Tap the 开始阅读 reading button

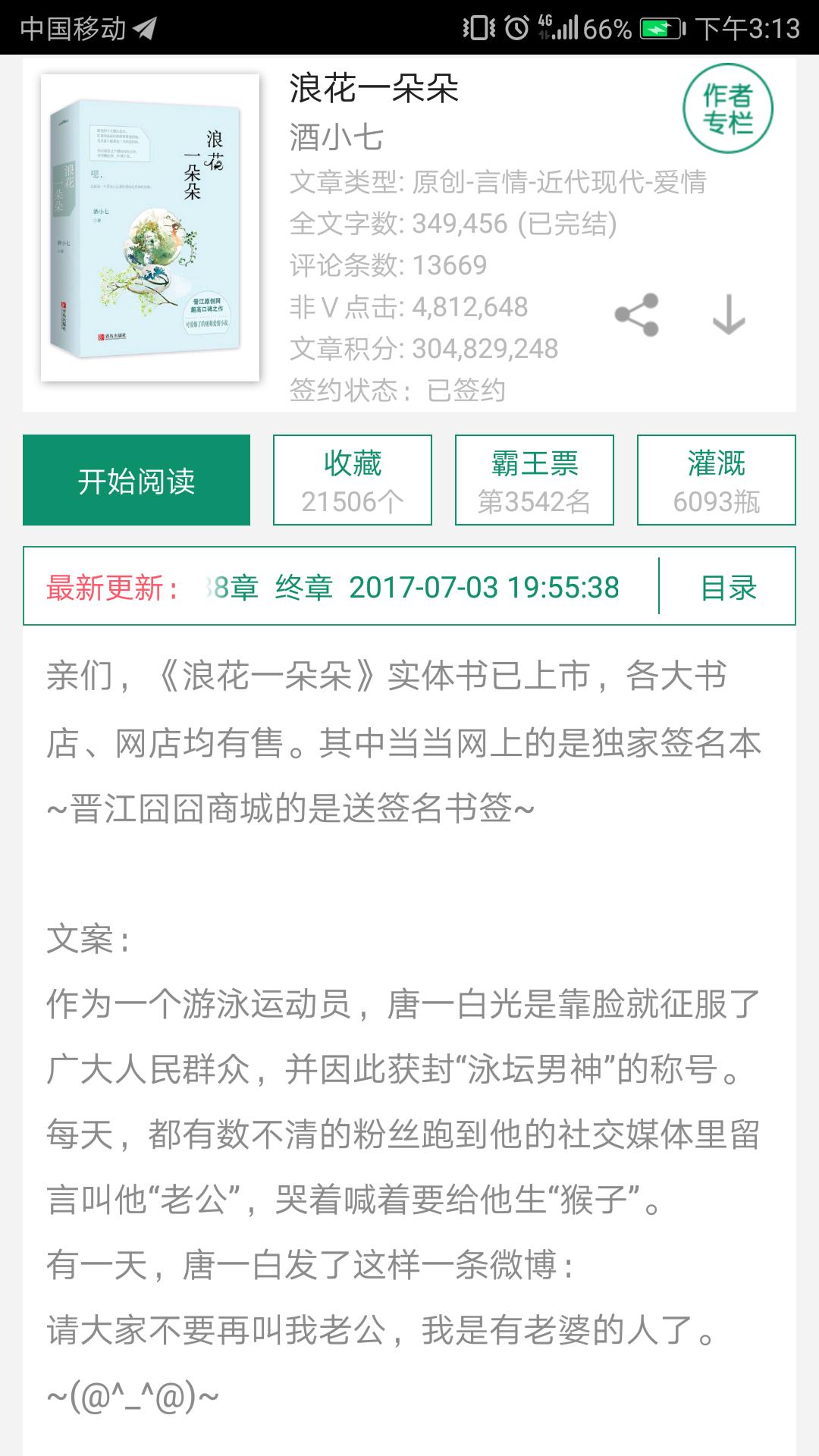136,479
